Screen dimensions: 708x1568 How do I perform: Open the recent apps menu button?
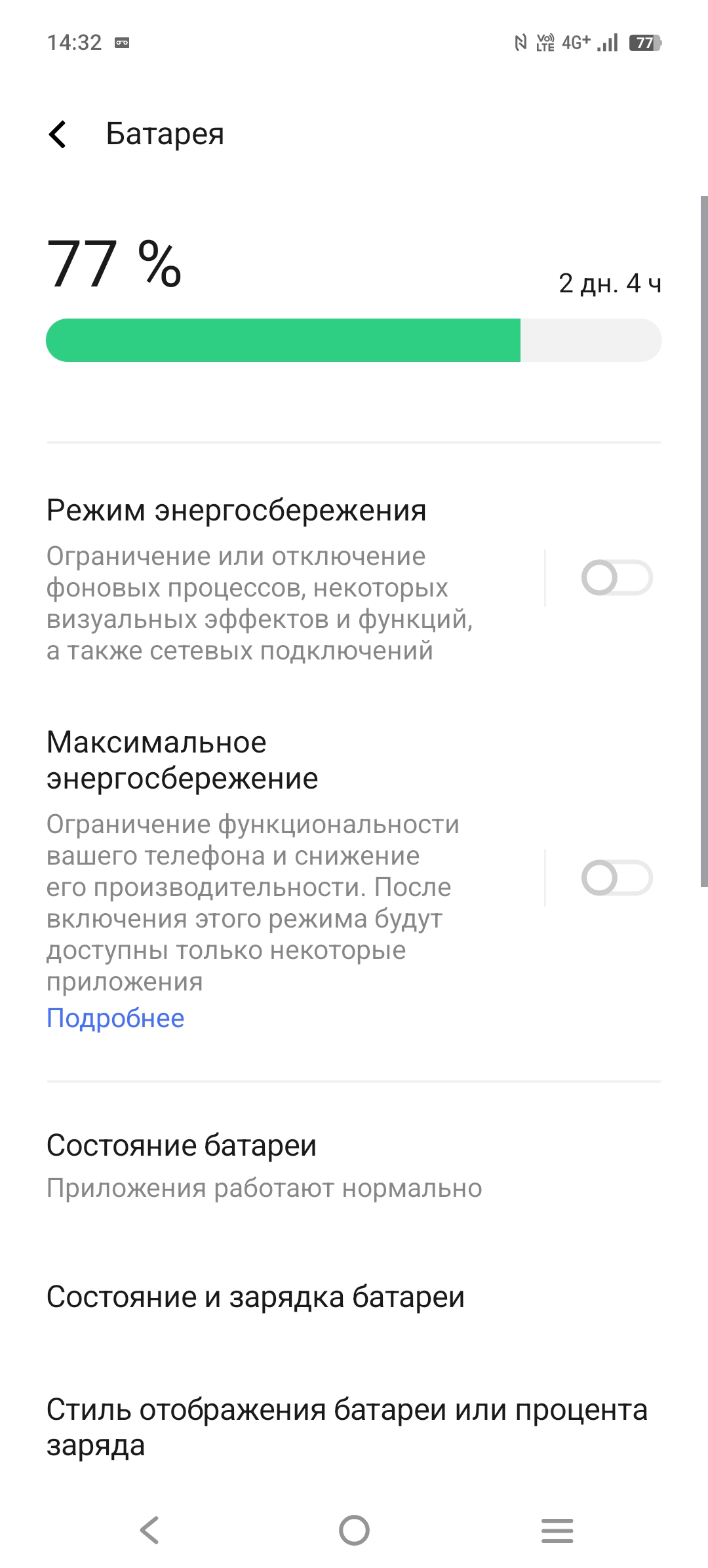pos(557,1531)
